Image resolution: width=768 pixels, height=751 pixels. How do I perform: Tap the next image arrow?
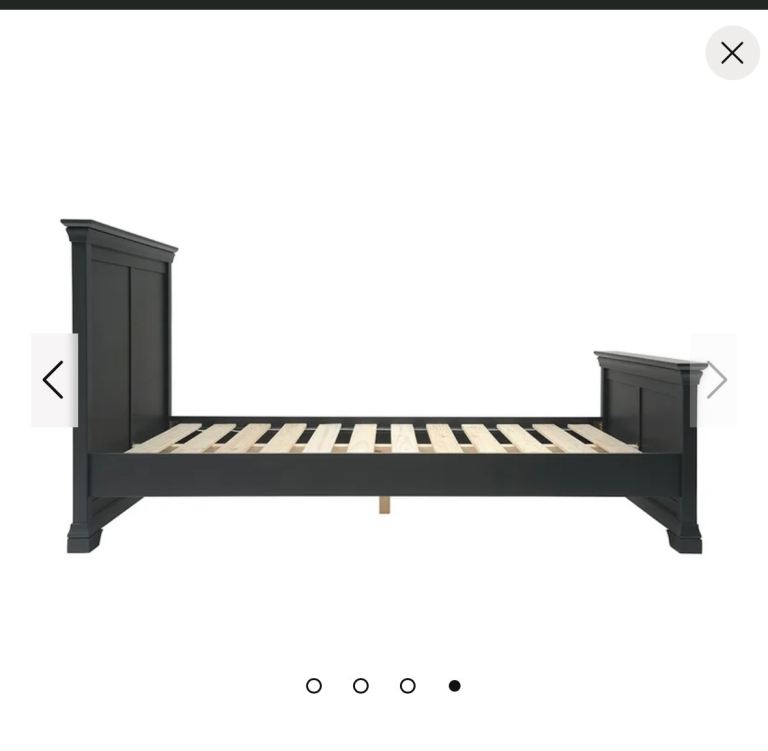[714, 380]
